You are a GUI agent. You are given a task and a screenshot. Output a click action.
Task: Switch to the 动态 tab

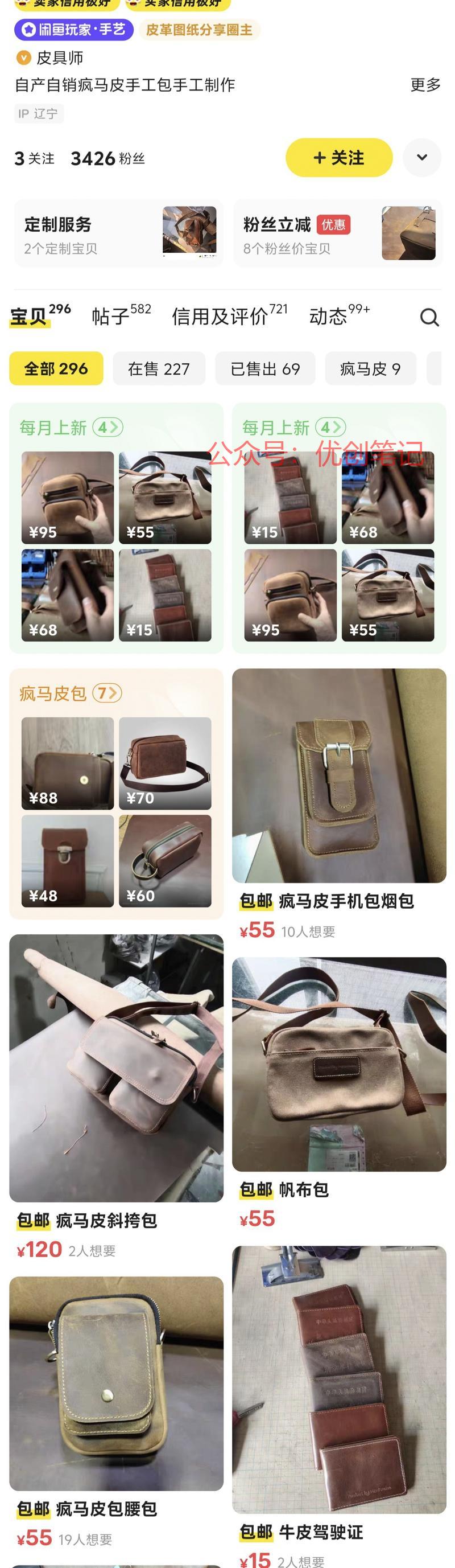(339, 316)
